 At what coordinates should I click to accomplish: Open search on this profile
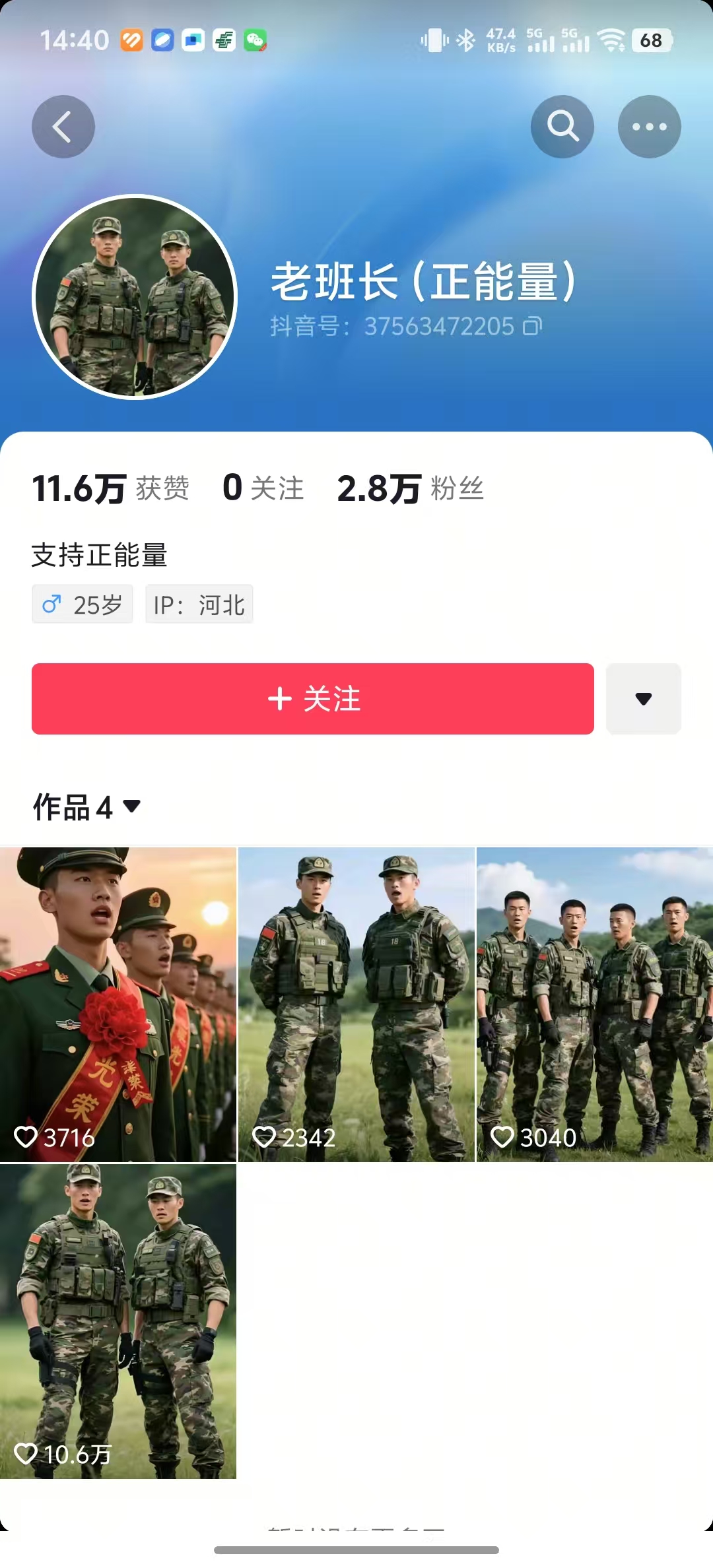[x=562, y=127]
